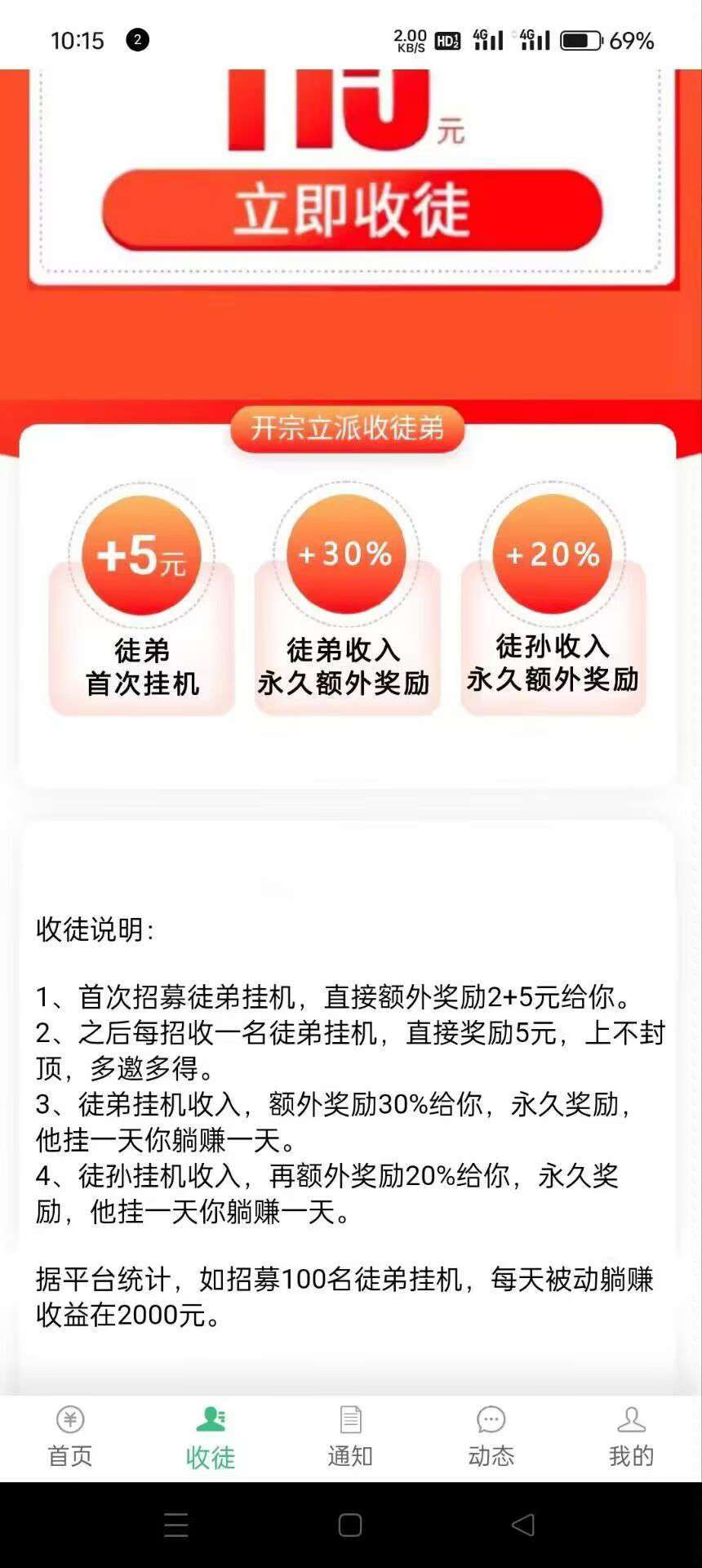Tap the 立即收徒 button

coord(352,210)
